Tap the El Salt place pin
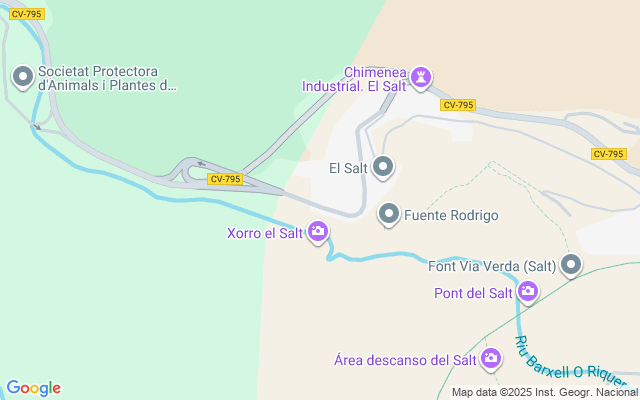The image size is (640, 400). coord(383,168)
